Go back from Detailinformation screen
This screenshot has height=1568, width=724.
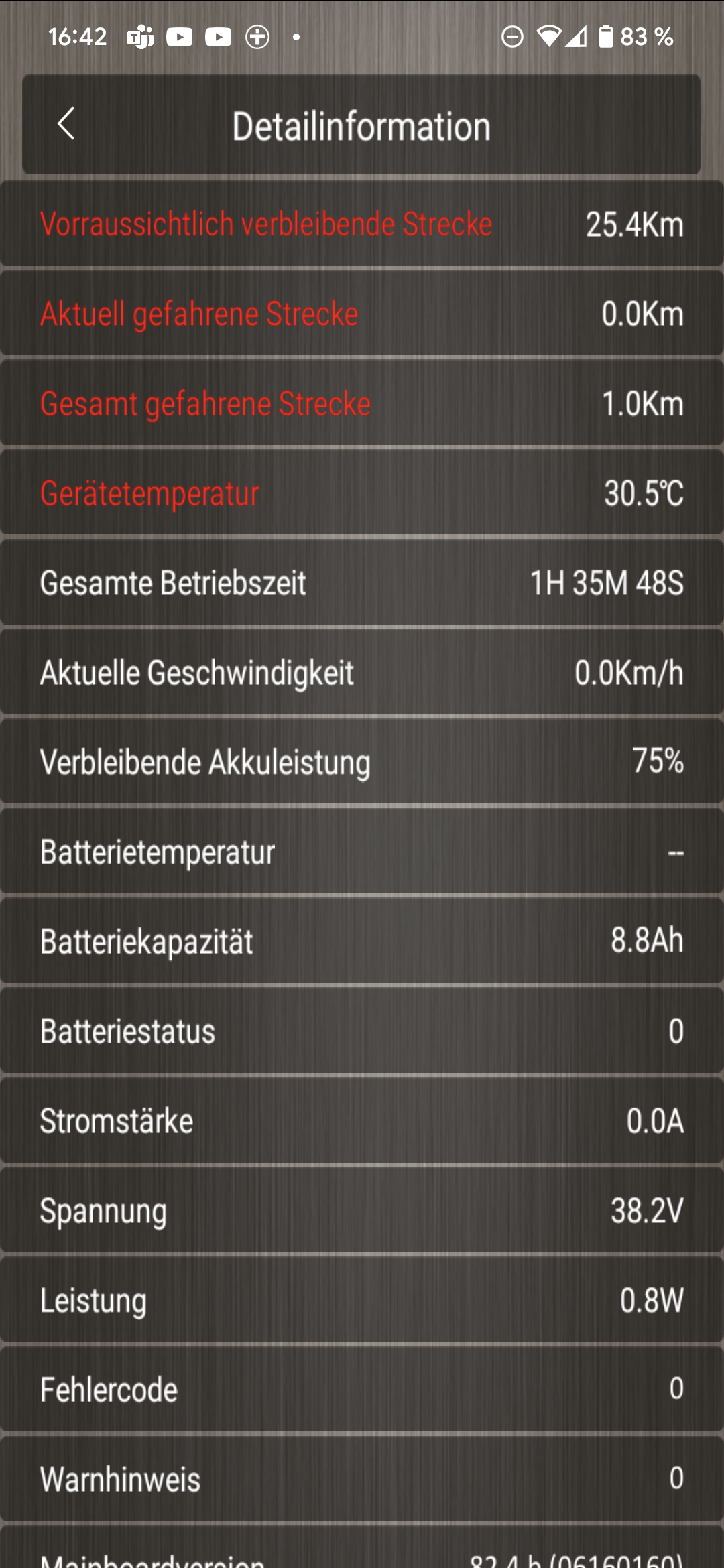[x=66, y=124]
